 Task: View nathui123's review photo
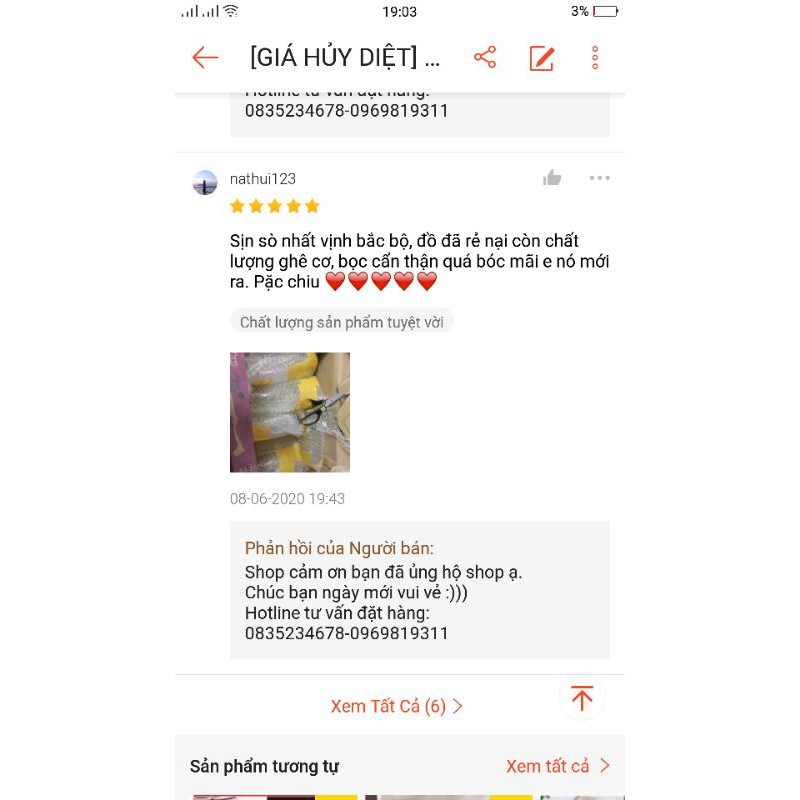pyautogui.click(x=290, y=412)
